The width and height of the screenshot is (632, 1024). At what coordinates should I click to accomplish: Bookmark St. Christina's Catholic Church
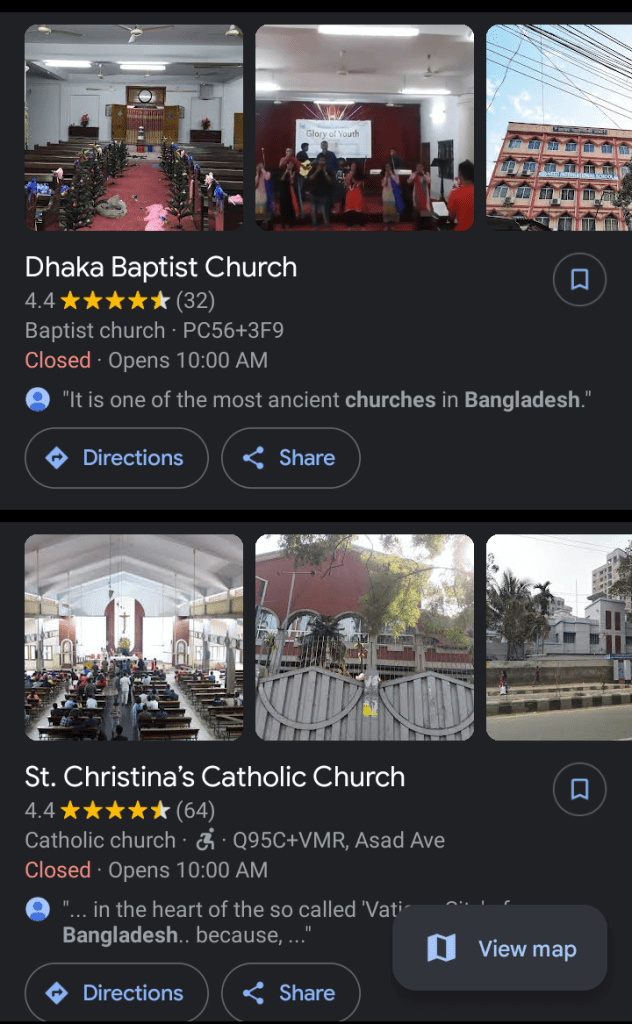579,790
